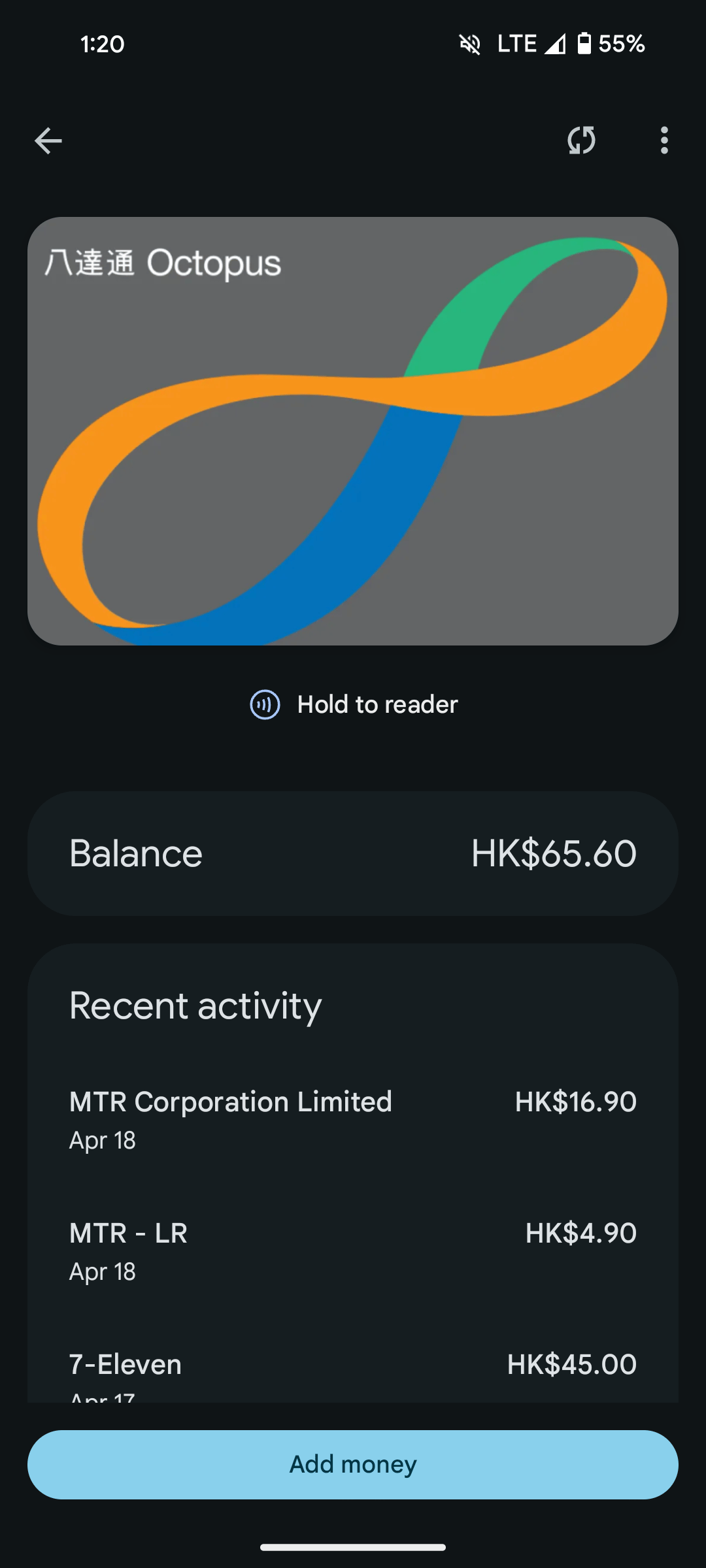Go back using the arrow
Viewport: 706px width, 1568px height.
pyautogui.click(x=48, y=140)
